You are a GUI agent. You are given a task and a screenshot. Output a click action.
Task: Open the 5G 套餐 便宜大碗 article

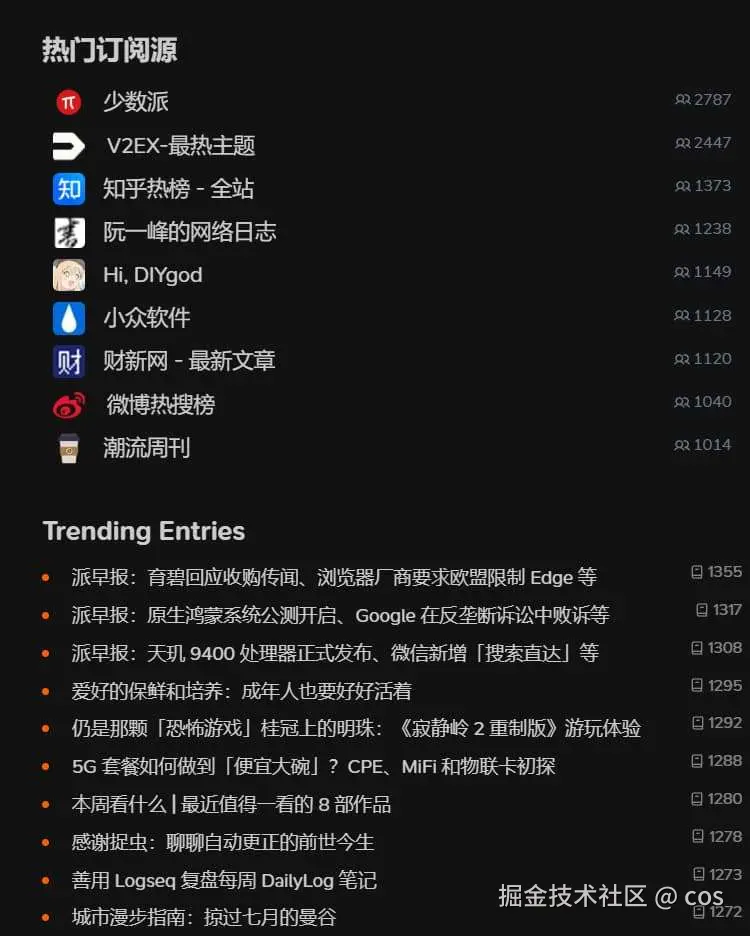[313, 767]
